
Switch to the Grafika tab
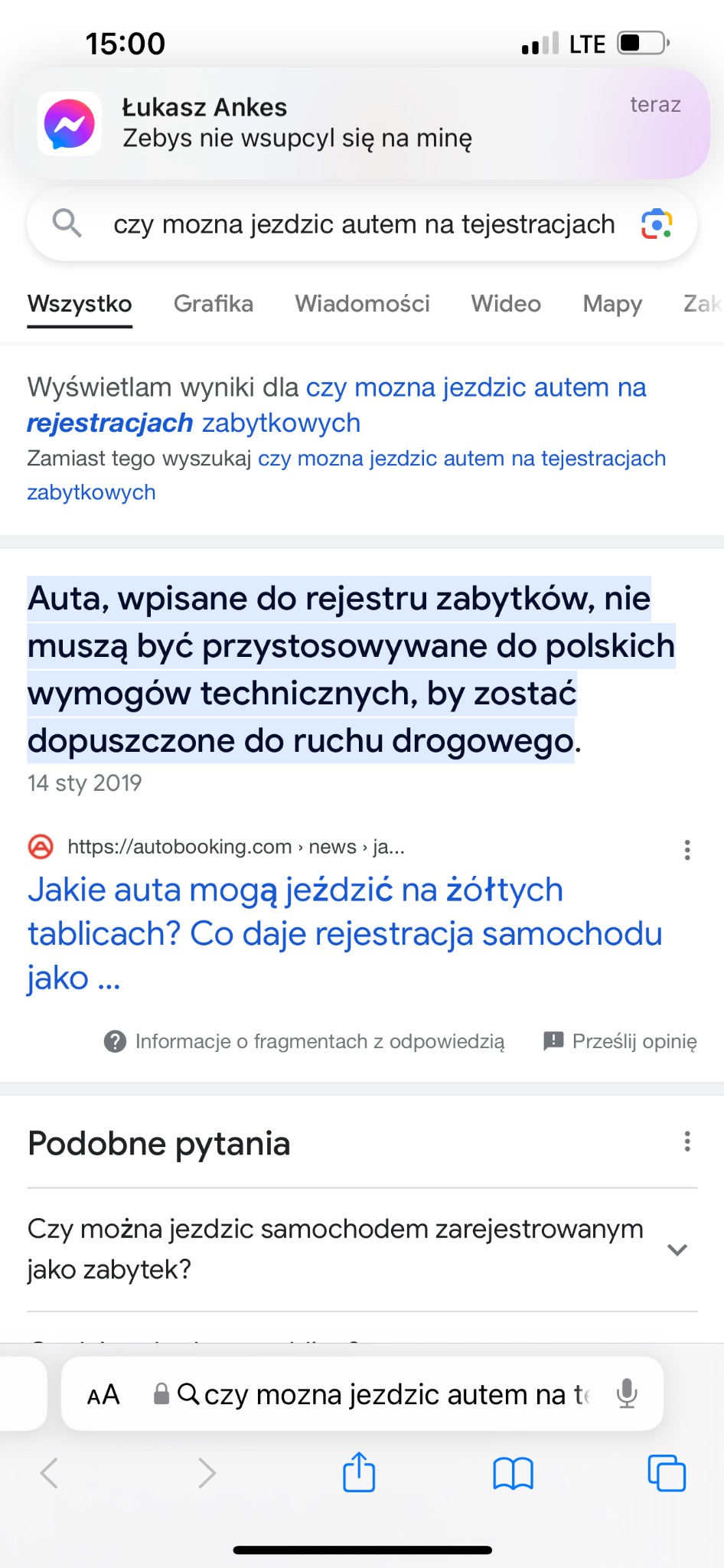214,304
